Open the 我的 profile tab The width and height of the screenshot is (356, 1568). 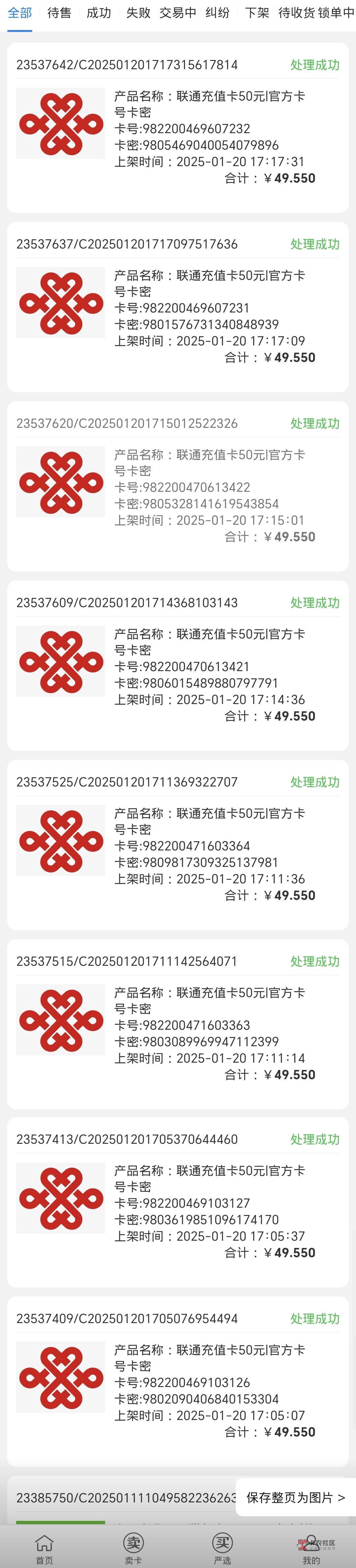pos(311,1549)
